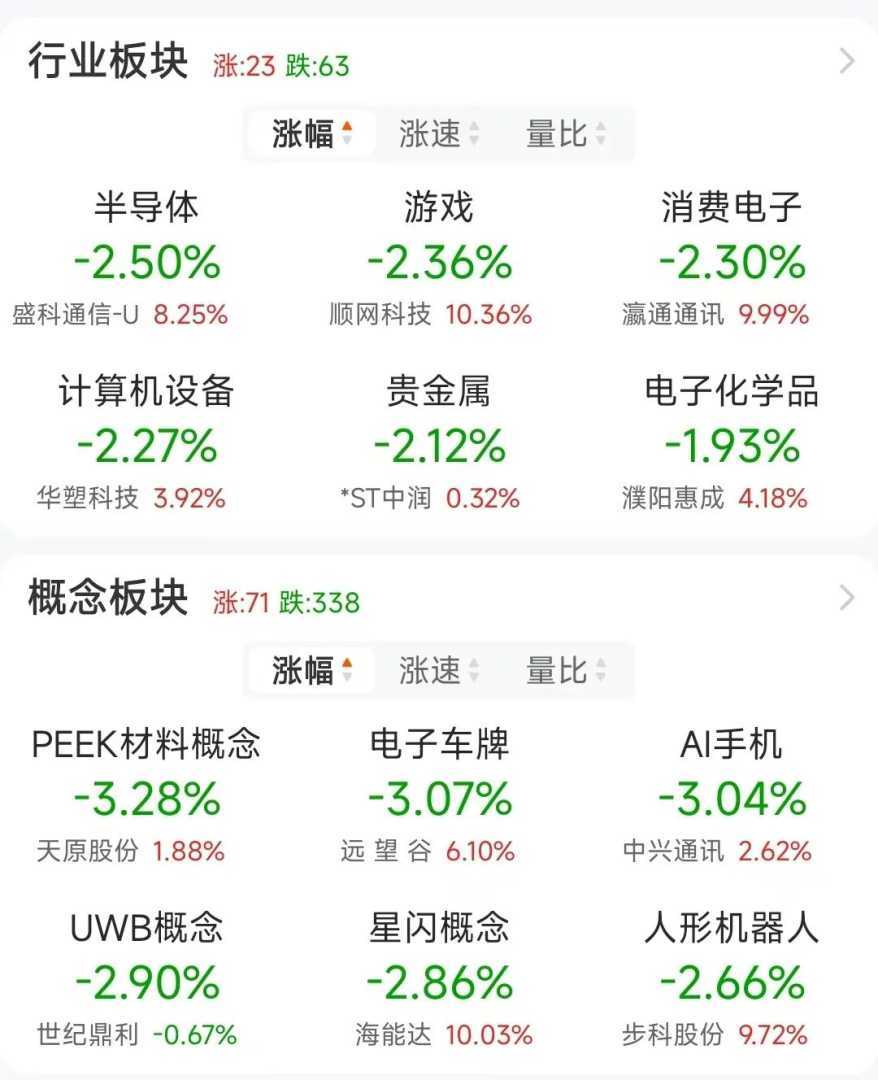Tap the 贵金属 sector card
The image size is (878, 1080).
(x=439, y=444)
